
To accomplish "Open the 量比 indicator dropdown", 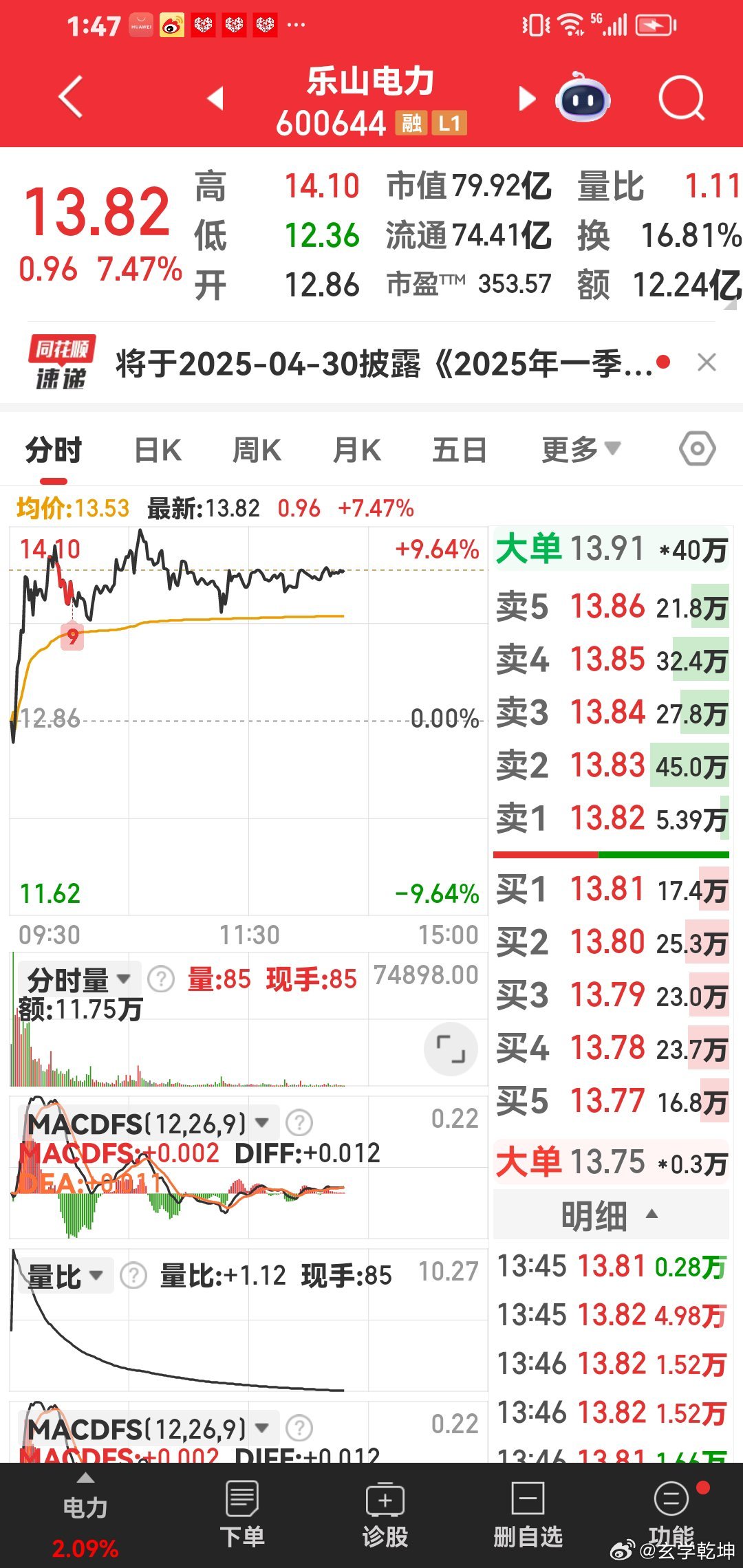I will coord(65,1276).
